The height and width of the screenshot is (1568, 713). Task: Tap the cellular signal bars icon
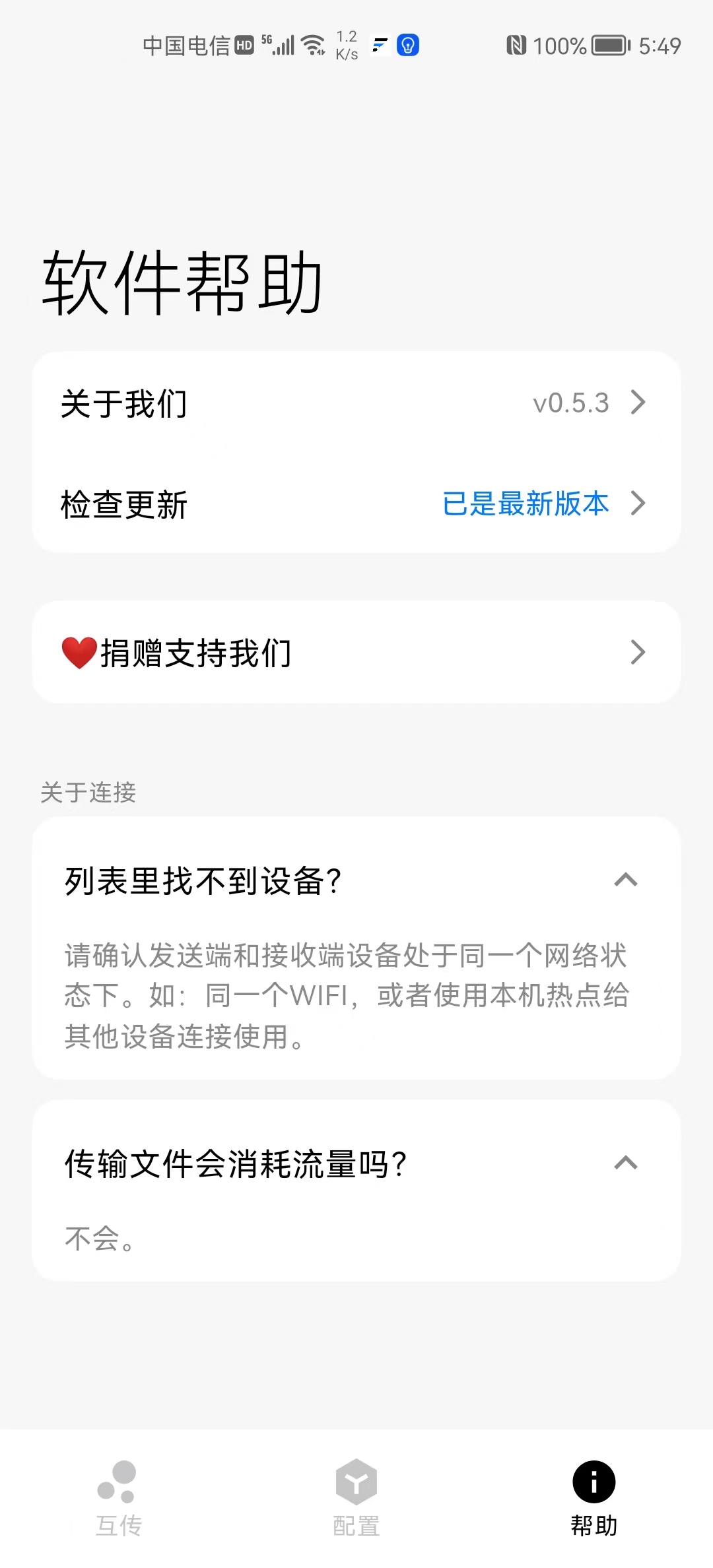coord(284,46)
